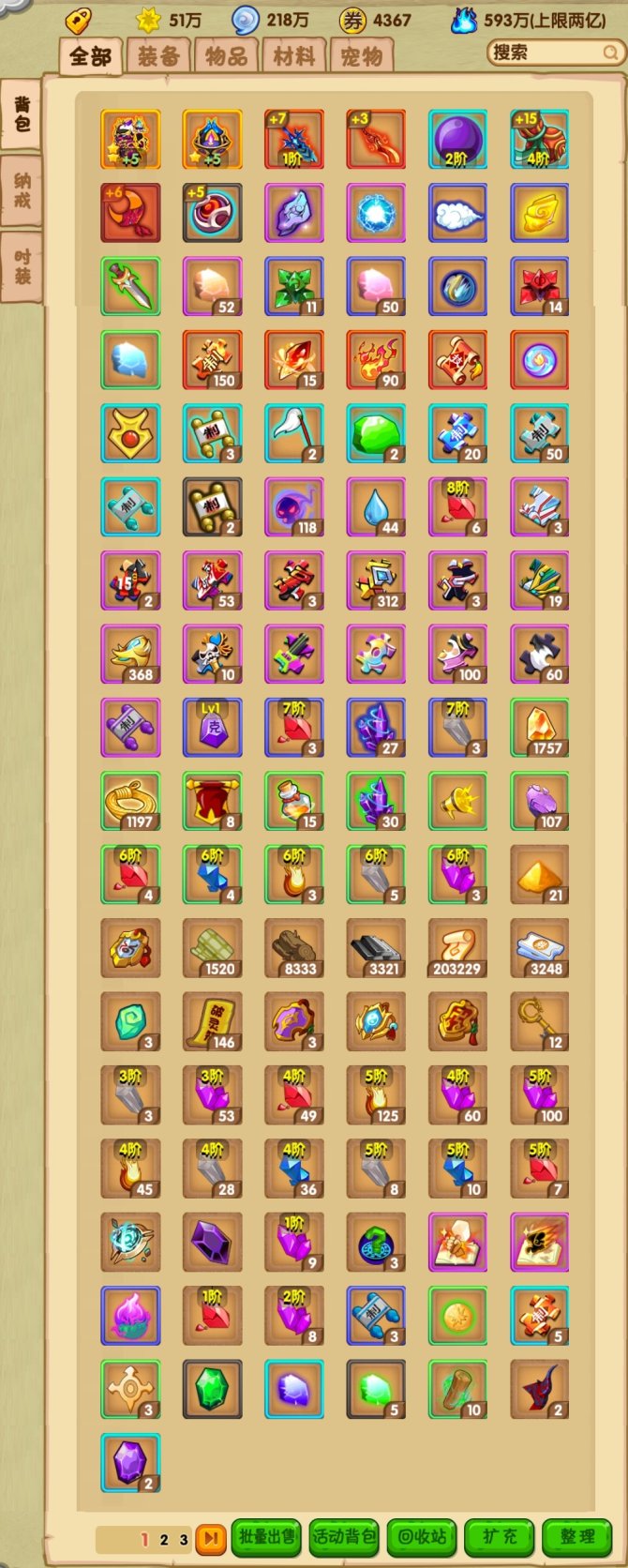Screen dimensions: 628x1568
Task: Switch to the 物品 tab
Action: coord(226,56)
